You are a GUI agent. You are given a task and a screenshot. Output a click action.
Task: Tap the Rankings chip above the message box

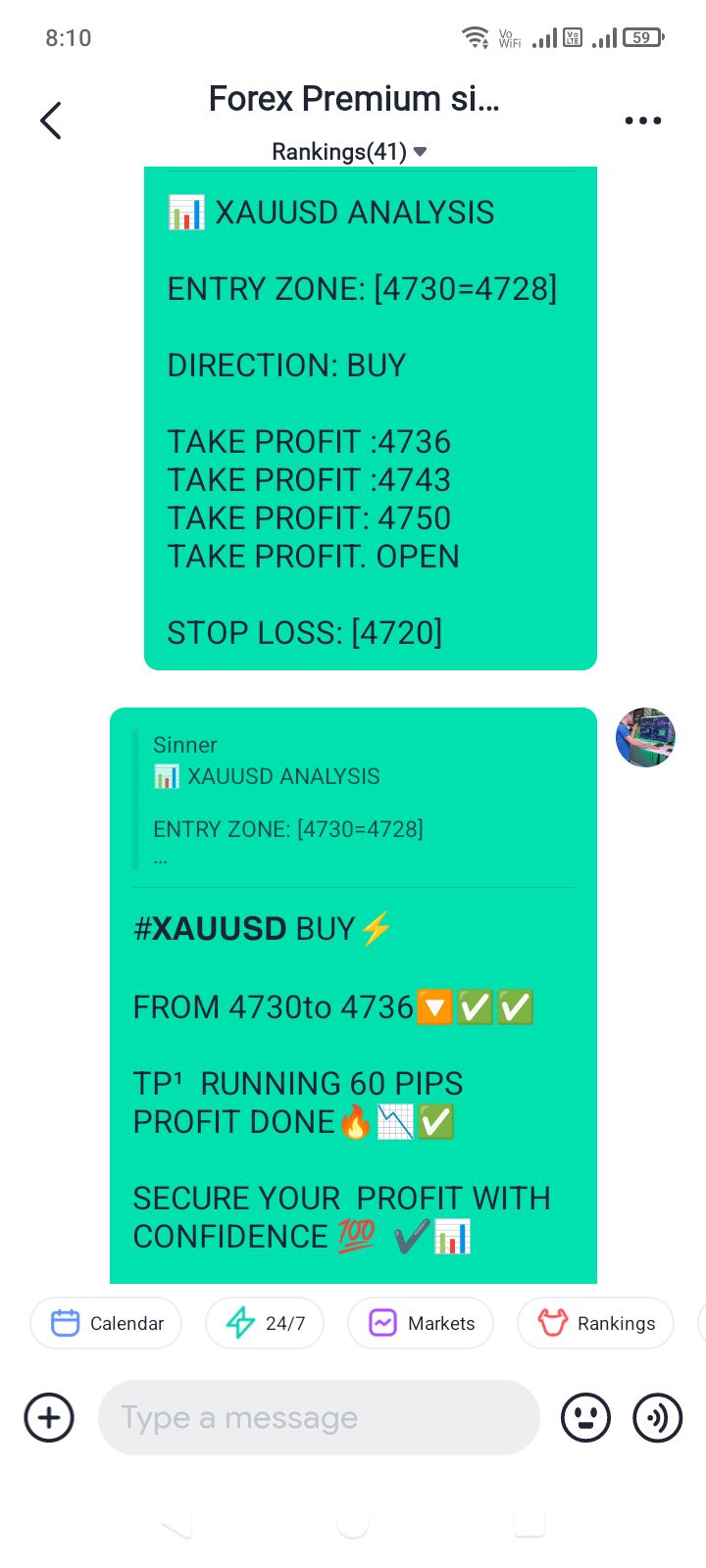tap(595, 1323)
